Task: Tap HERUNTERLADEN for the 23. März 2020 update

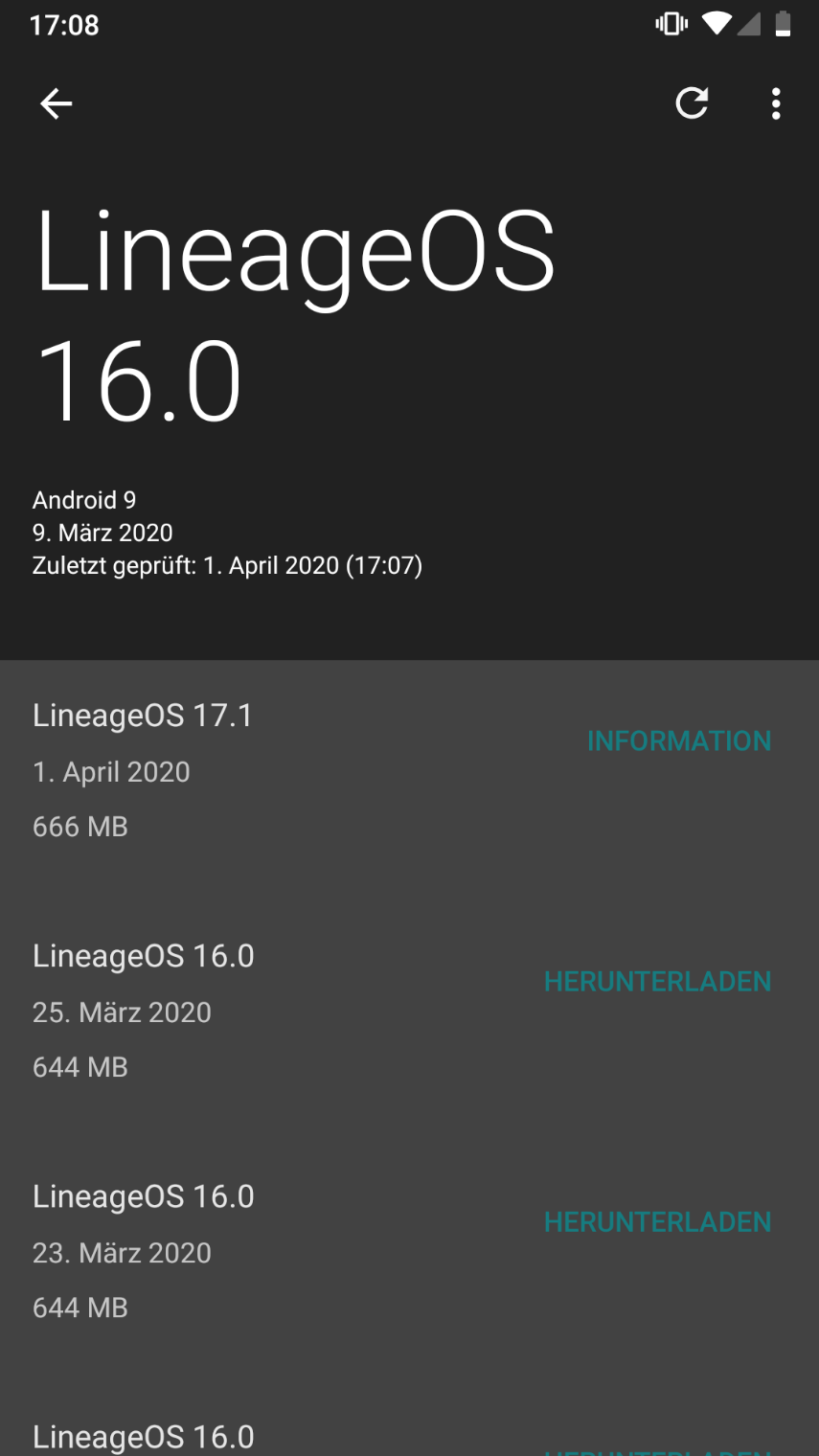Action: coord(657,1221)
